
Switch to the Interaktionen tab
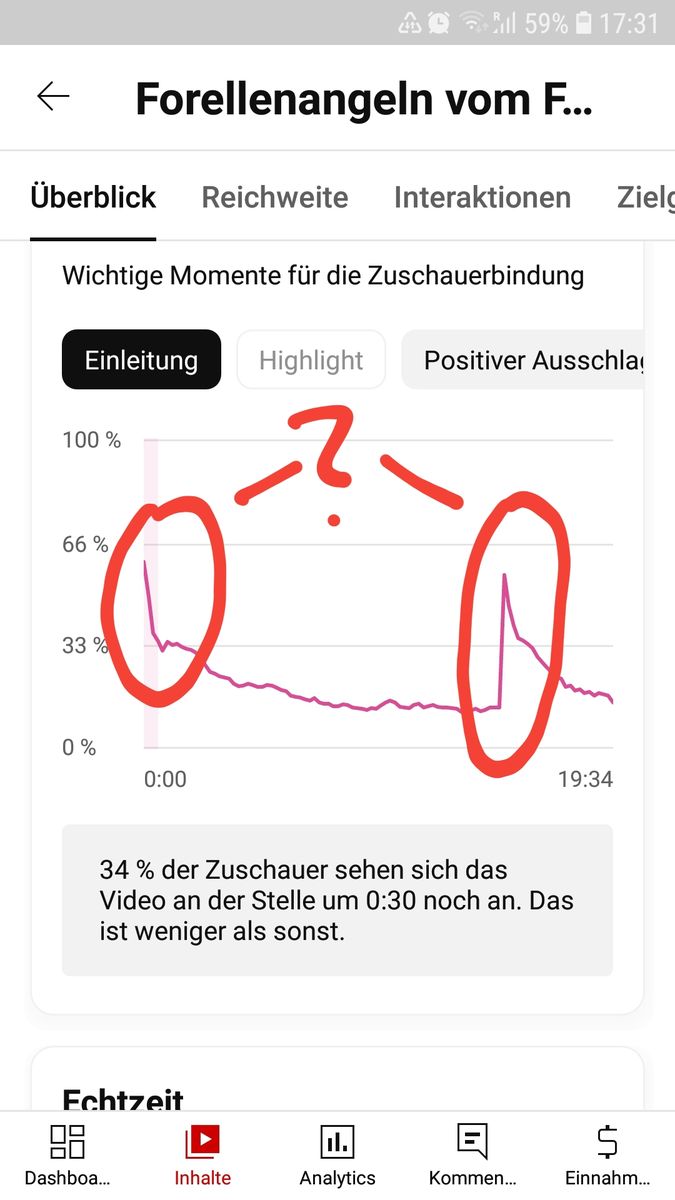(x=482, y=198)
